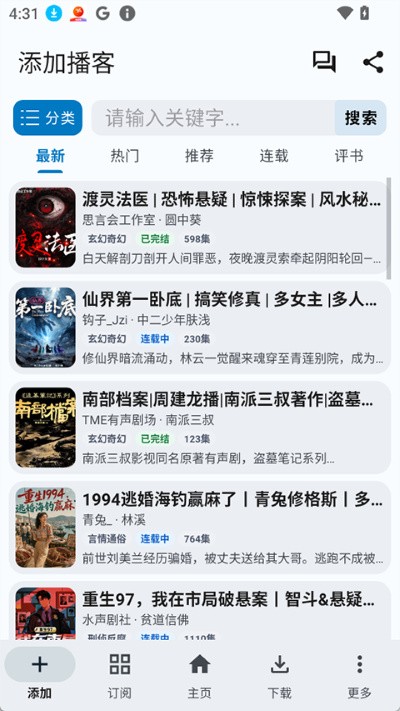Focus the keyword search field
Image resolution: width=400 pixels, height=711 pixels.
pos(213,118)
